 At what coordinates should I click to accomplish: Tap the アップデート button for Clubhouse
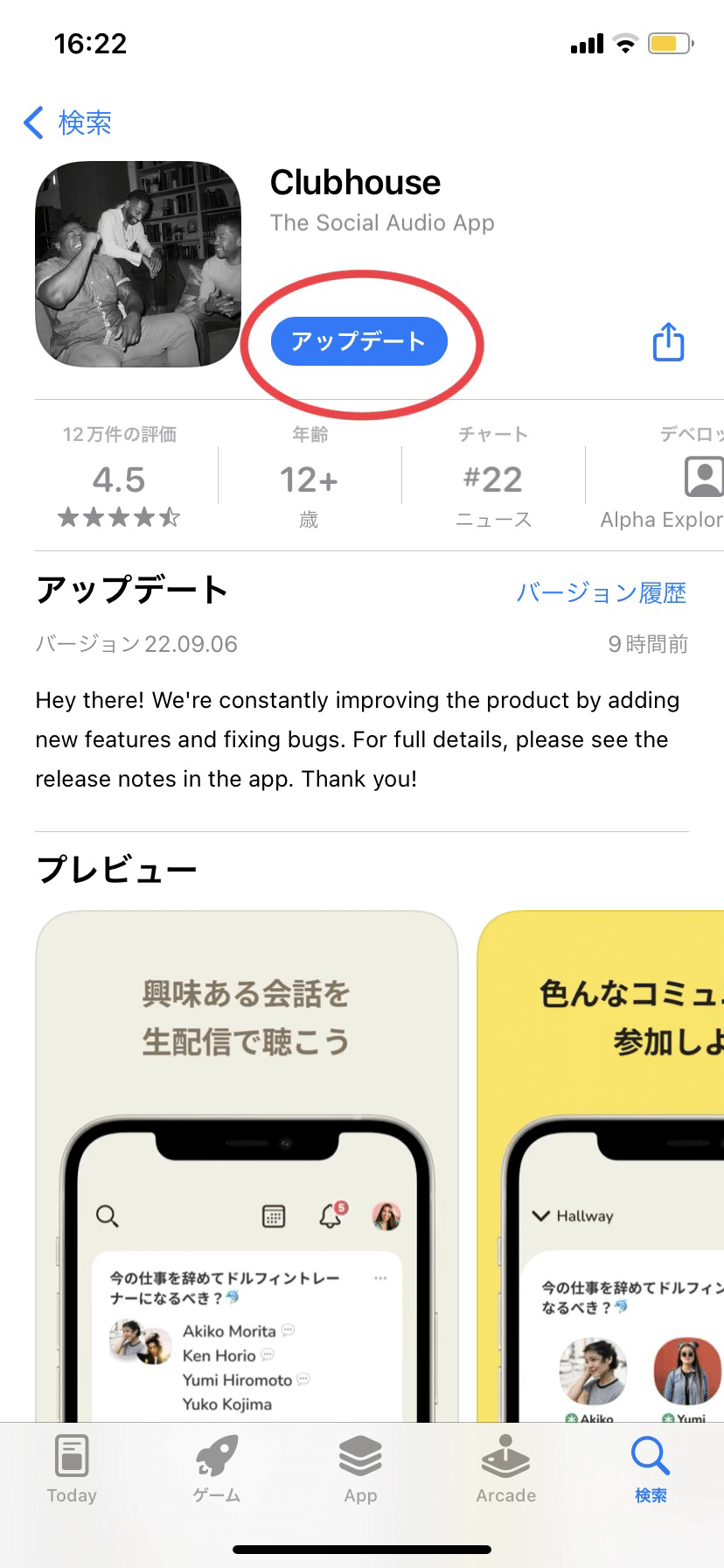(359, 341)
